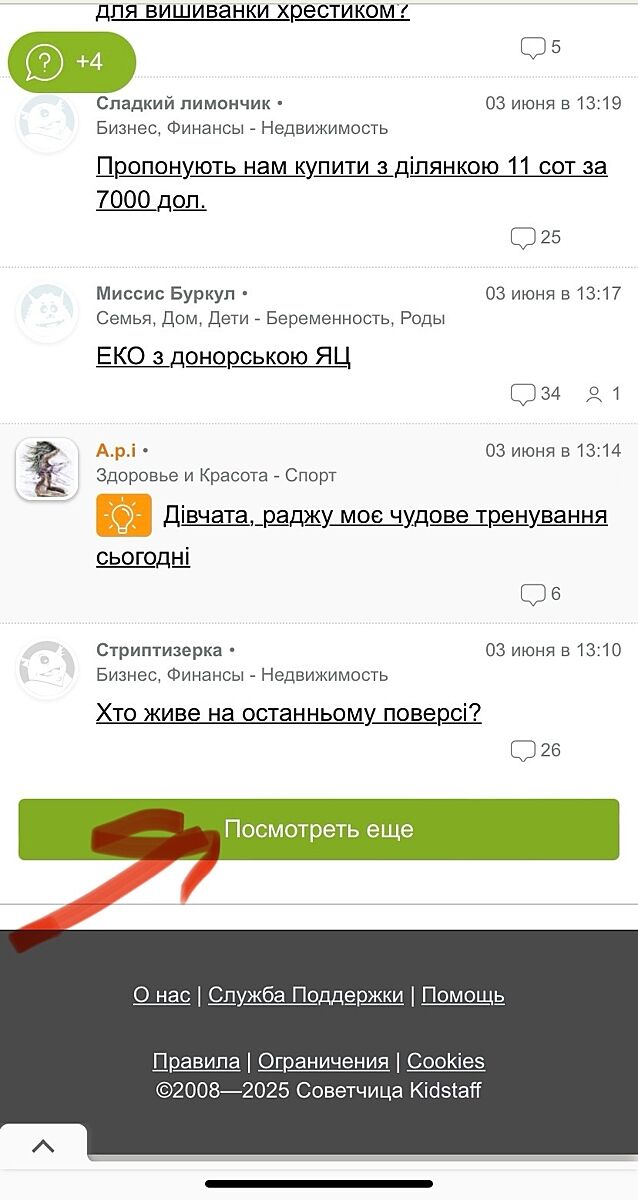The image size is (638, 1200).
Task: View 26 comments on останньому поверсі topic
Action: [536, 750]
